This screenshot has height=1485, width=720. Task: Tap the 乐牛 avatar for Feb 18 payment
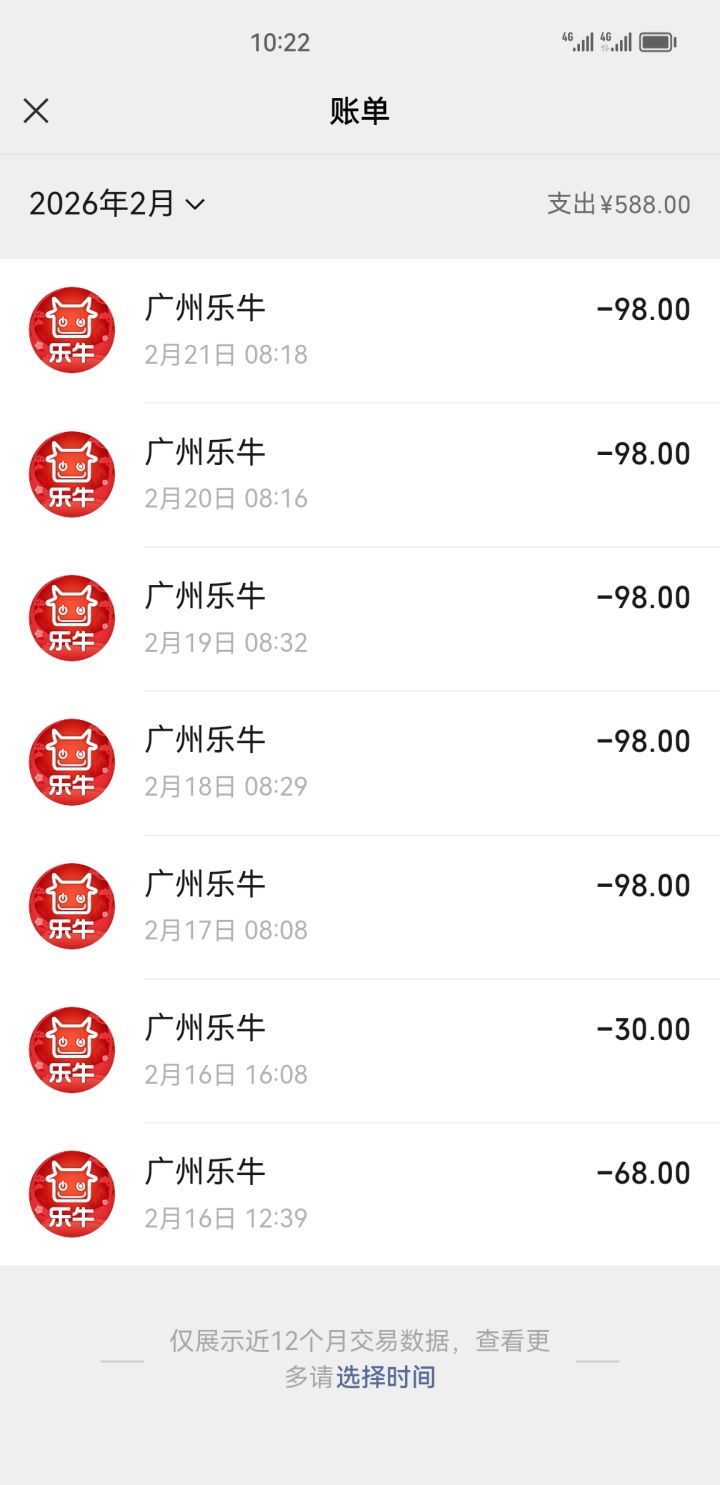[71, 761]
